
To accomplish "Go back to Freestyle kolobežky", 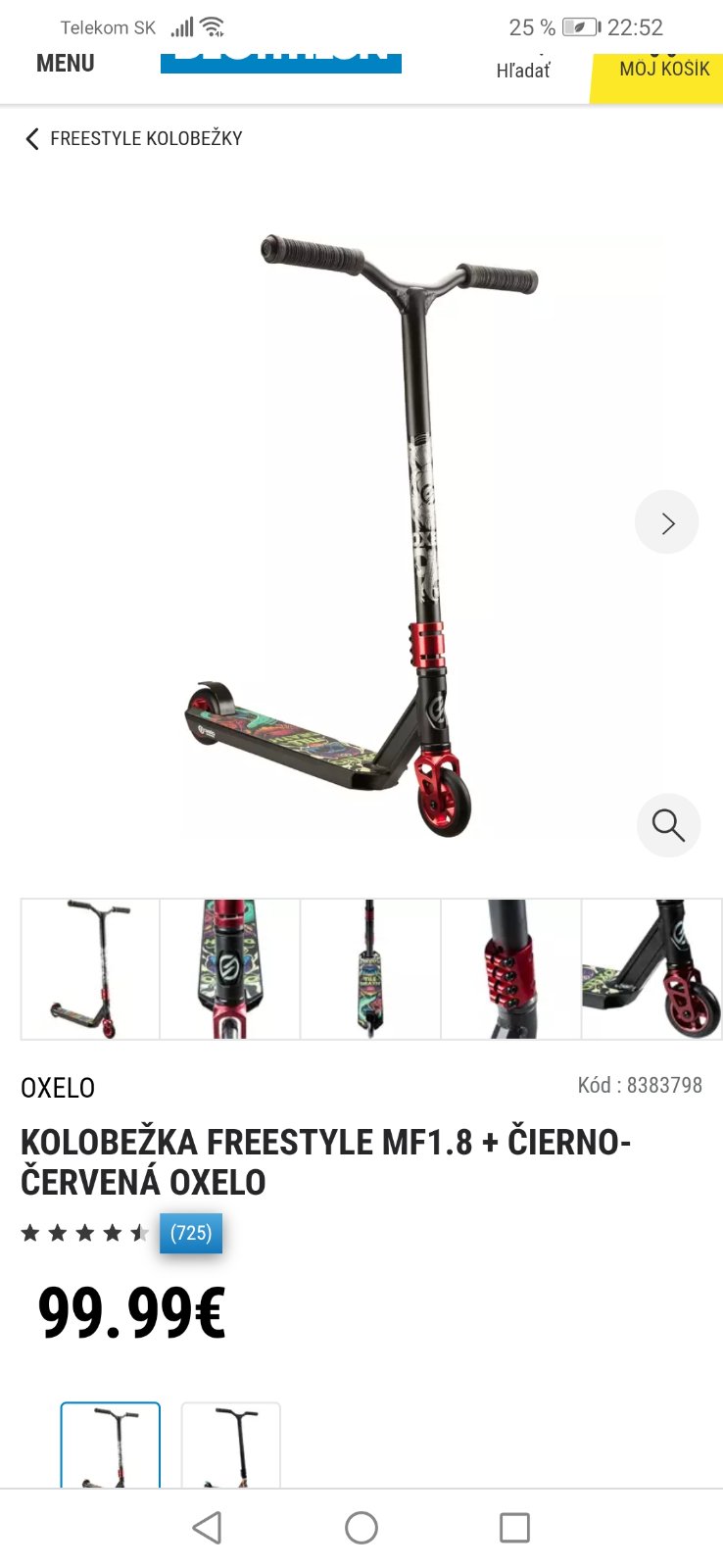I will pyautogui.click(x=133, y=139).
